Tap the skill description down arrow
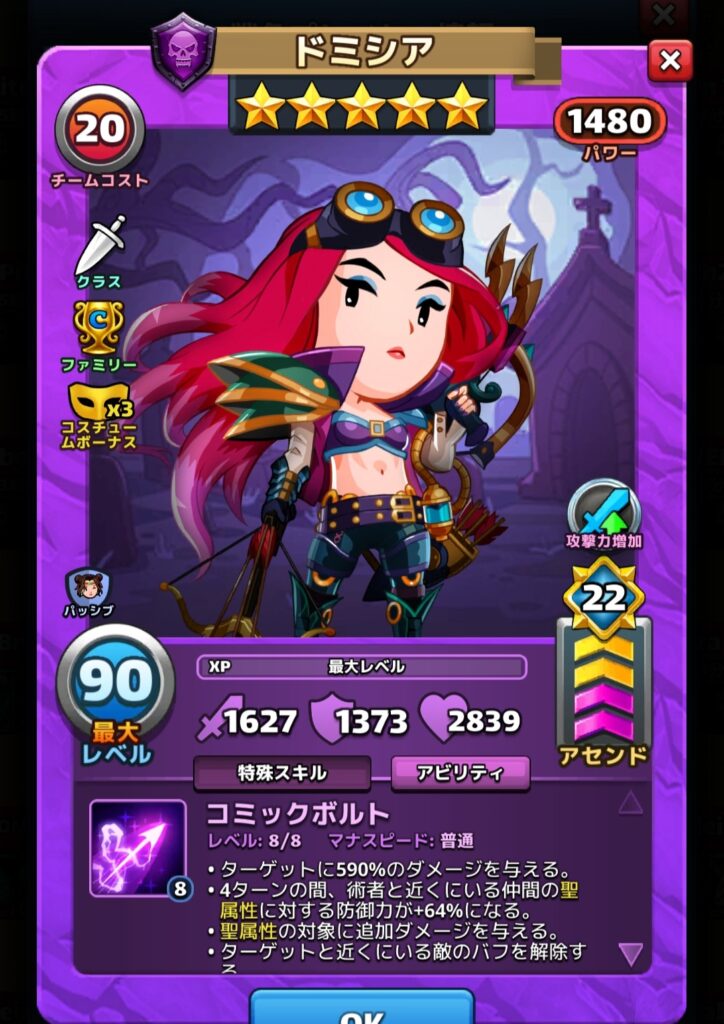 [x=630, y=953]
